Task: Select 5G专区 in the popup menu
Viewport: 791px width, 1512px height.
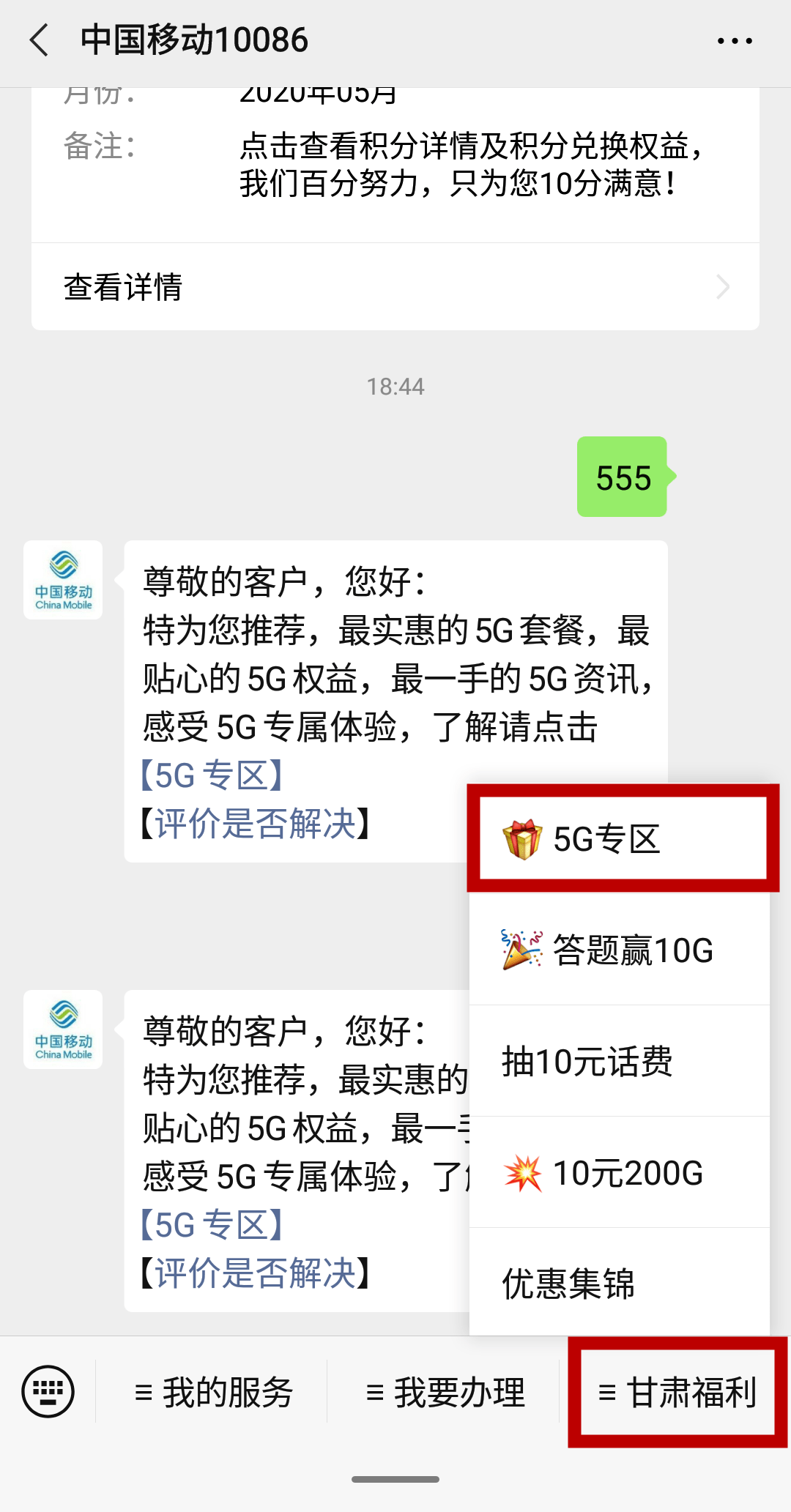Action: click(623, 838)
